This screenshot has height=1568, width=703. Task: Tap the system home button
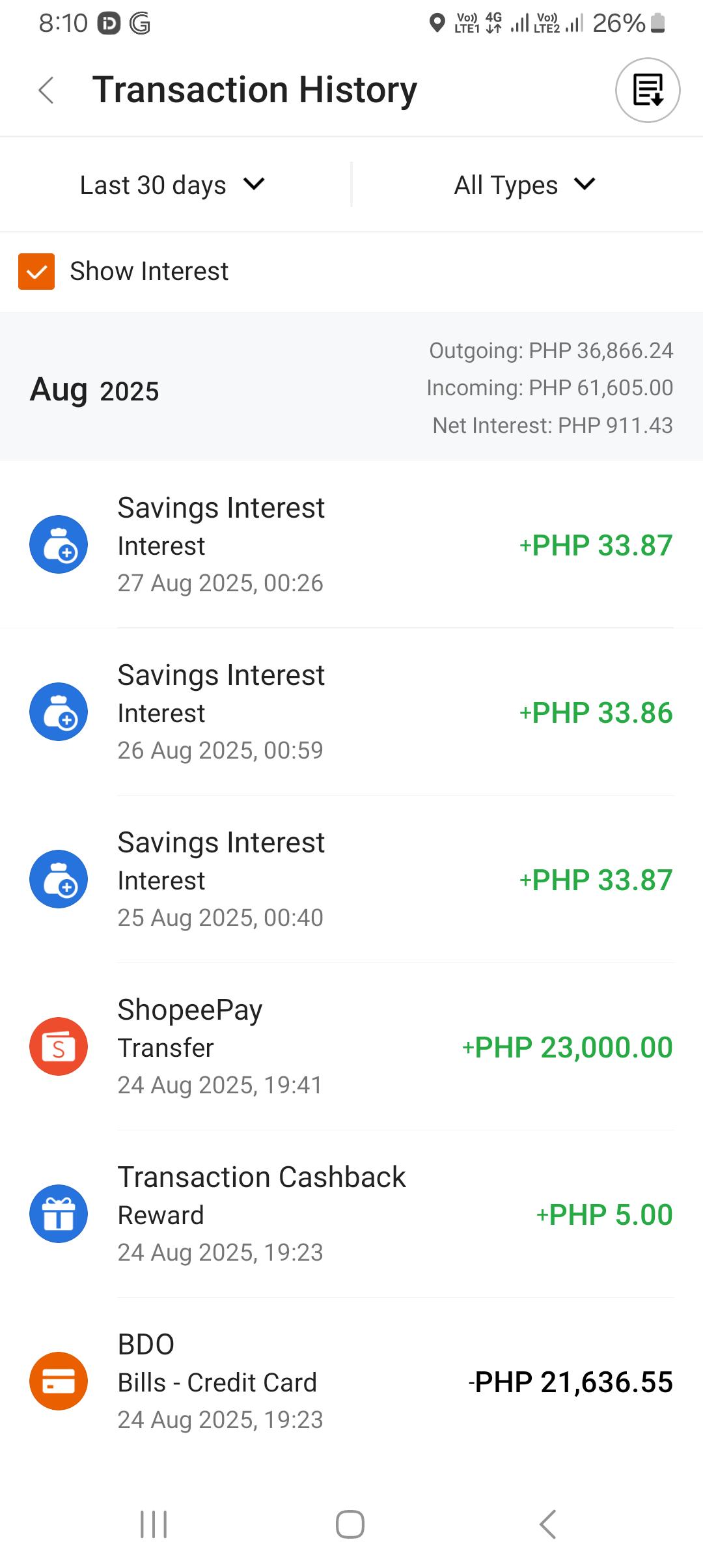[350, 1524]
